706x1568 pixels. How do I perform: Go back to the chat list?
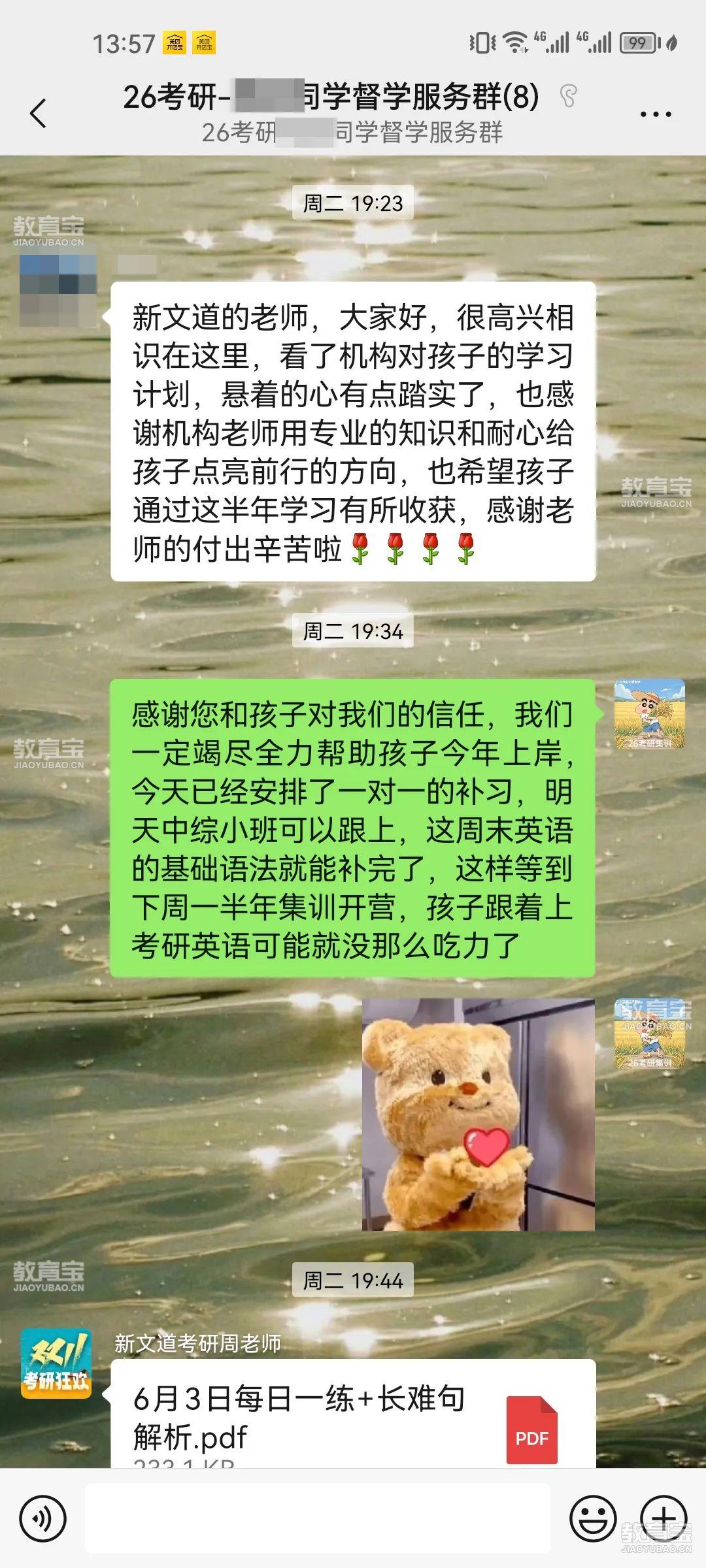tap(39, 114)
